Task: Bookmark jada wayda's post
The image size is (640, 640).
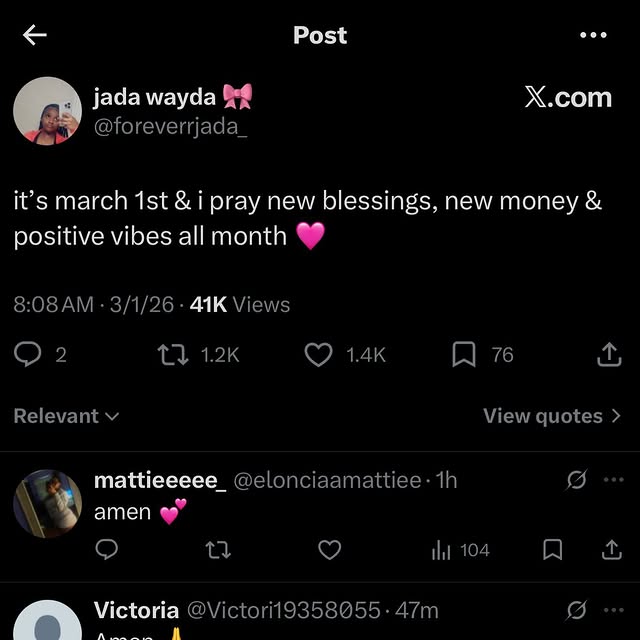Action: click(x=464, y=354)
